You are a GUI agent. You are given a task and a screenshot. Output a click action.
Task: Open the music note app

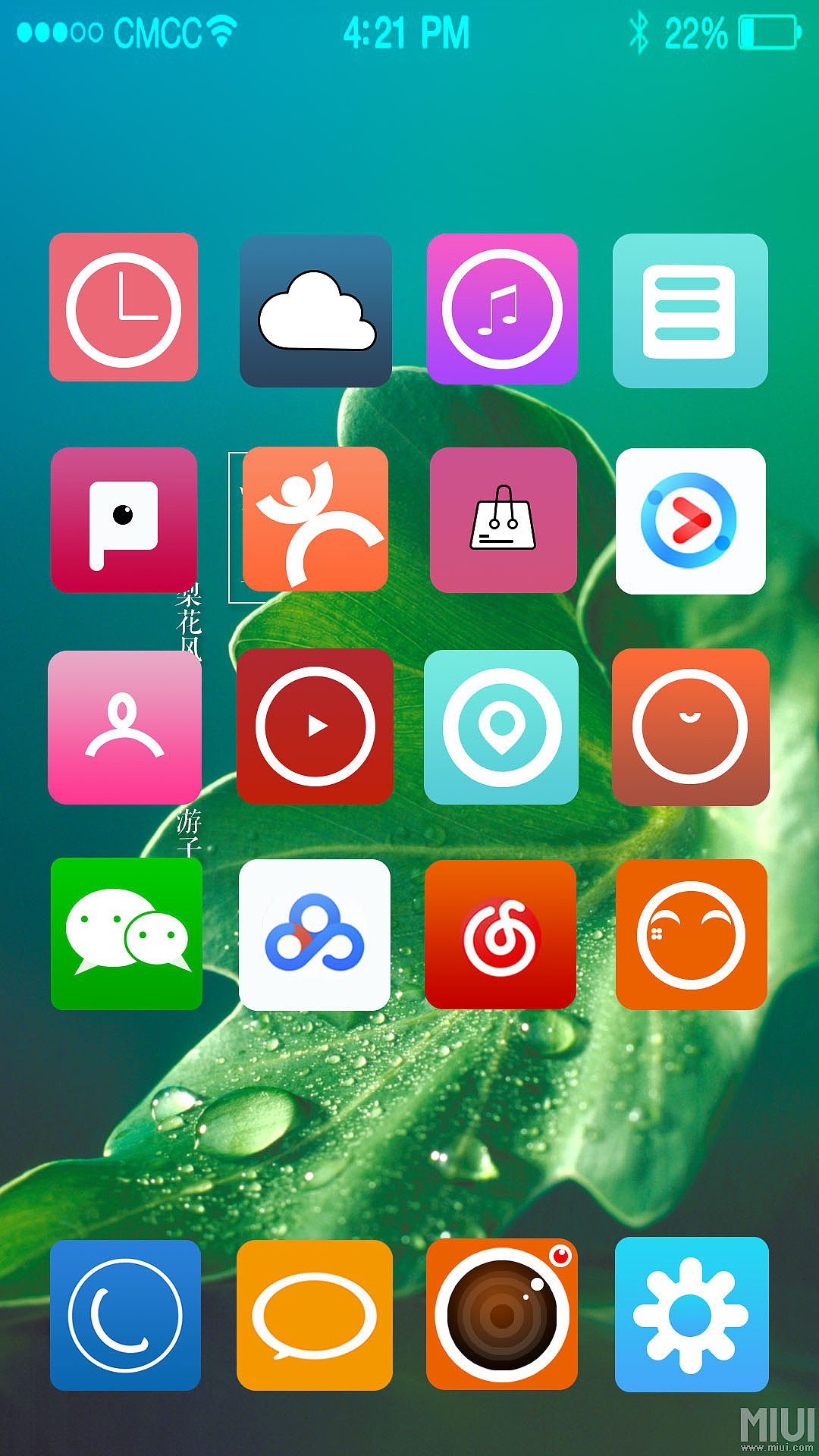click(x=502, y=309)
